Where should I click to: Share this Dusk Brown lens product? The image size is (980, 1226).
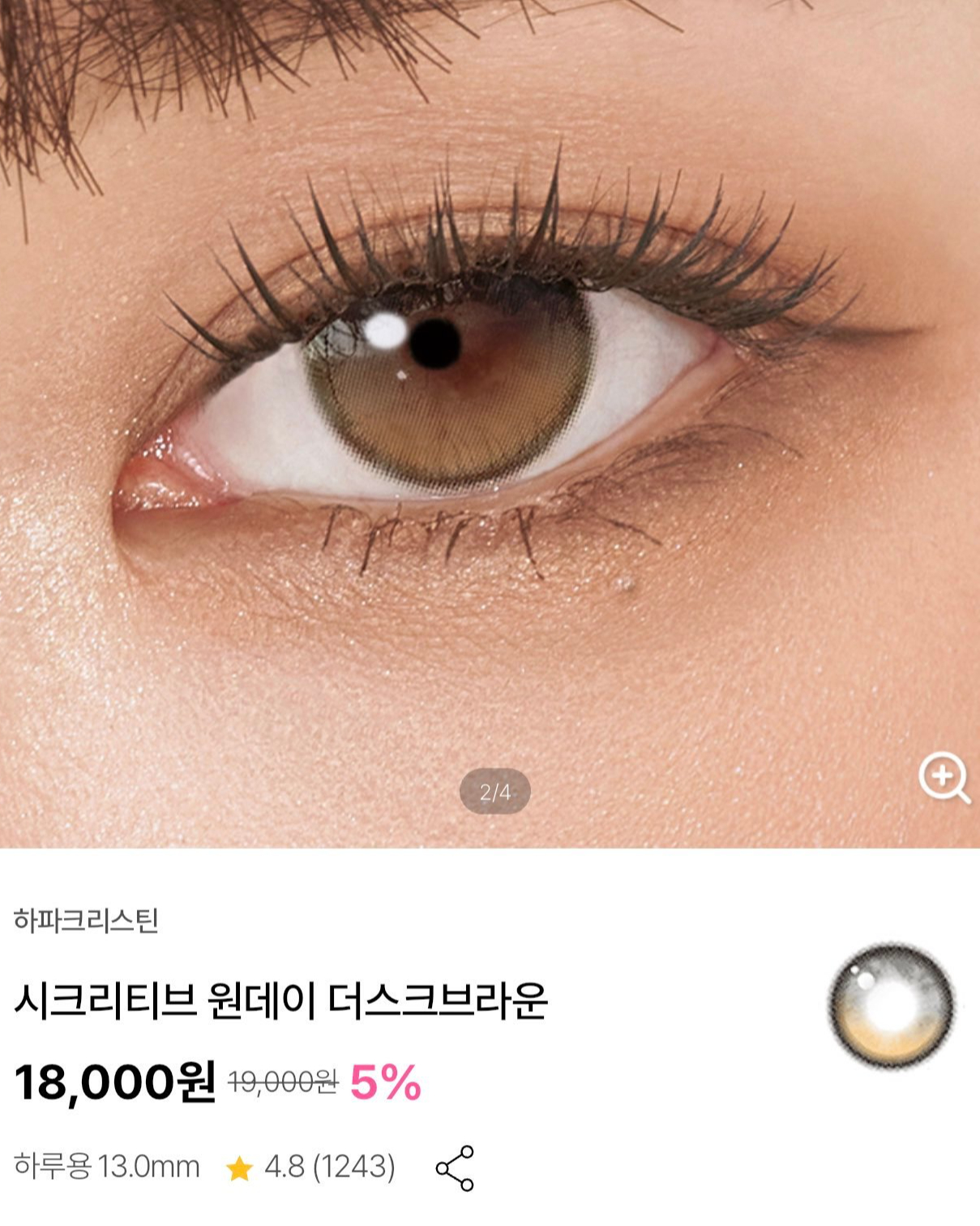pyautogui.click(x=455, y=1168)
